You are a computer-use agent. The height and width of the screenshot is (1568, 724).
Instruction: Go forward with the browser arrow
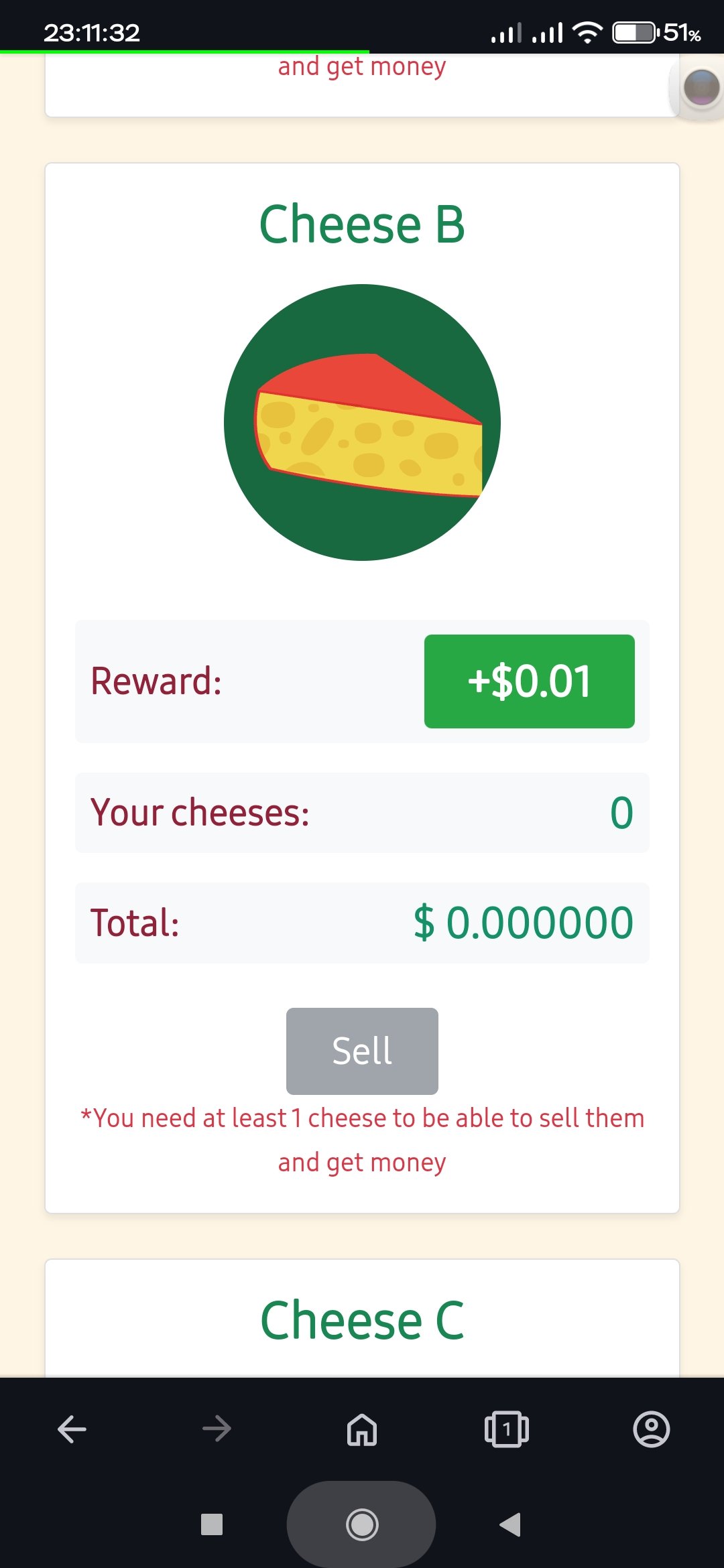click(217, 1429)
